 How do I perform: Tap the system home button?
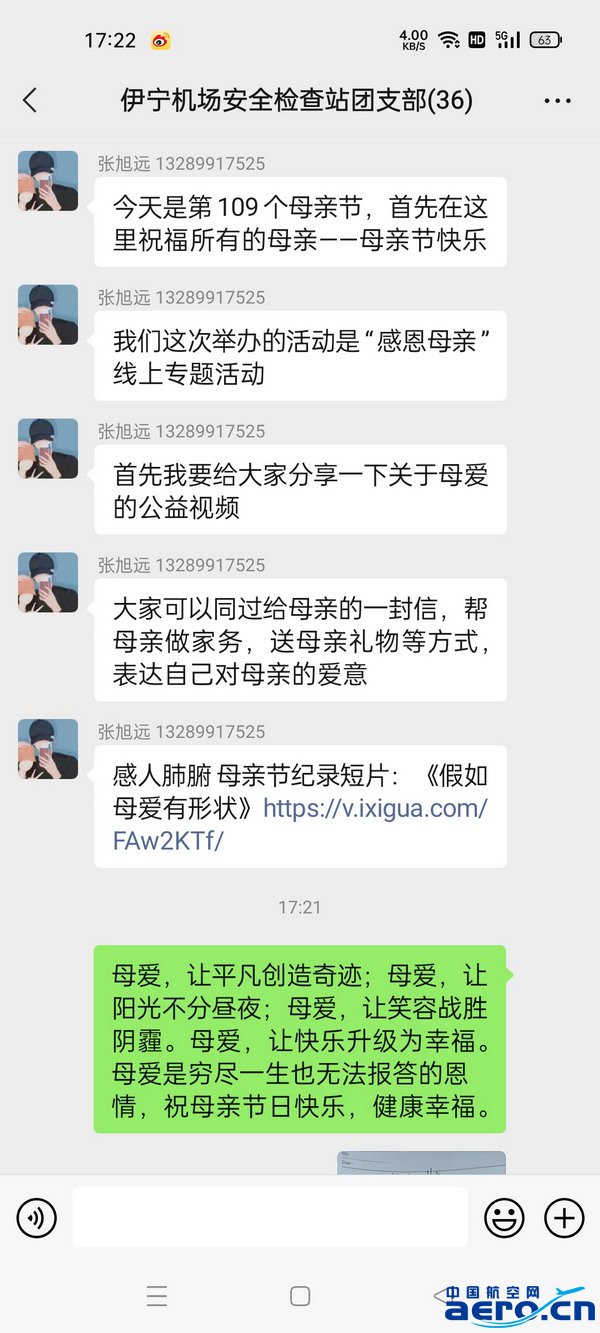pos(300,1296)
